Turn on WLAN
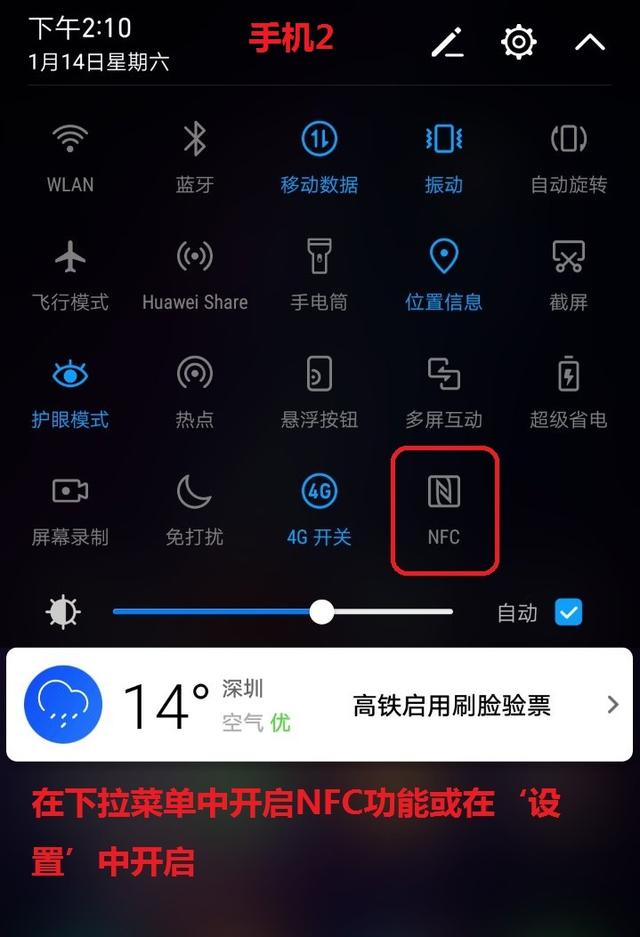Screen dimensions: 640x937 point(70,141)
